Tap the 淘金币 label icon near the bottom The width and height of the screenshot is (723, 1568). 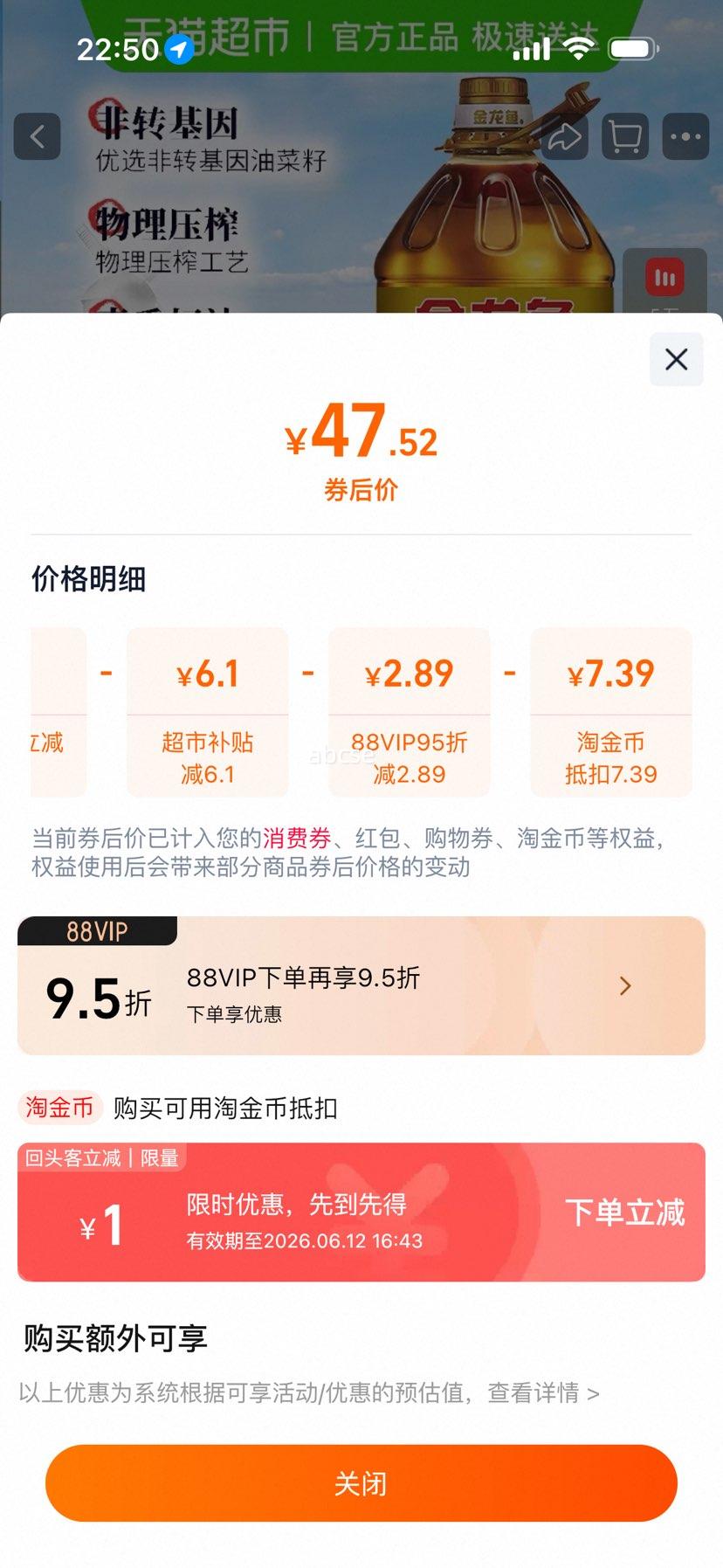58,1108
